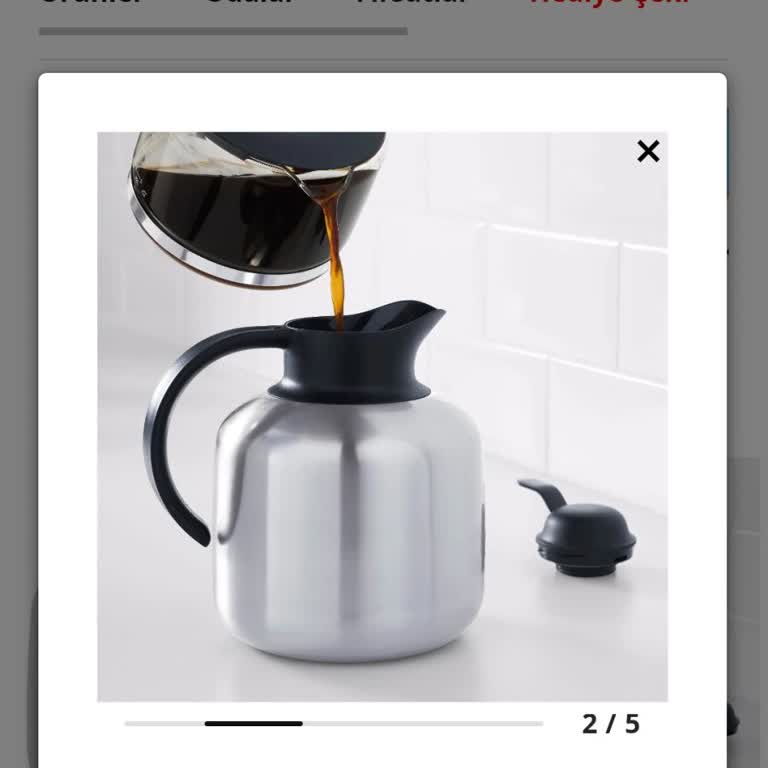This screenshot has width=768, height=768.
Task: Close the product image gallery
Action: pyautogui.click(x=648, y=151)
